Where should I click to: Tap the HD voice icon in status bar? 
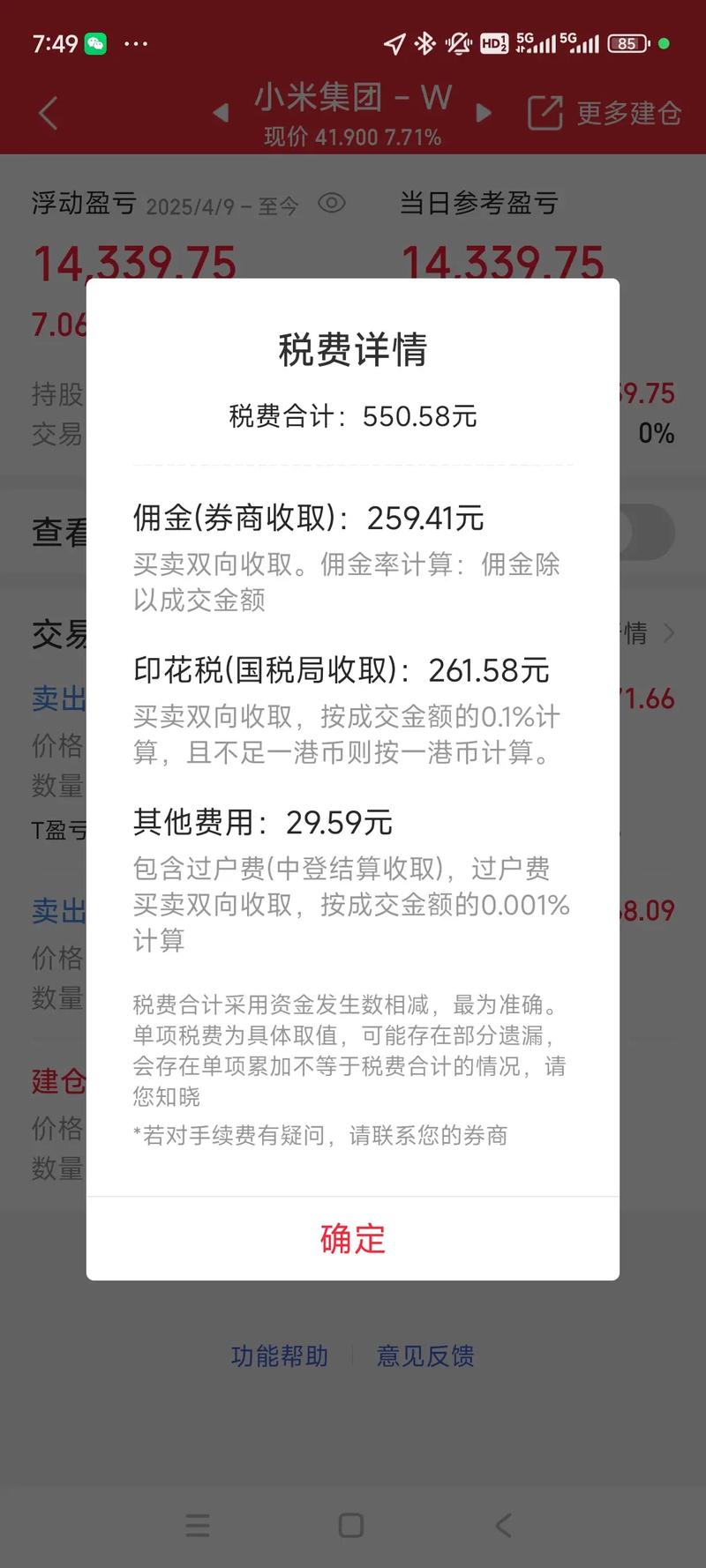coord(496,41)
